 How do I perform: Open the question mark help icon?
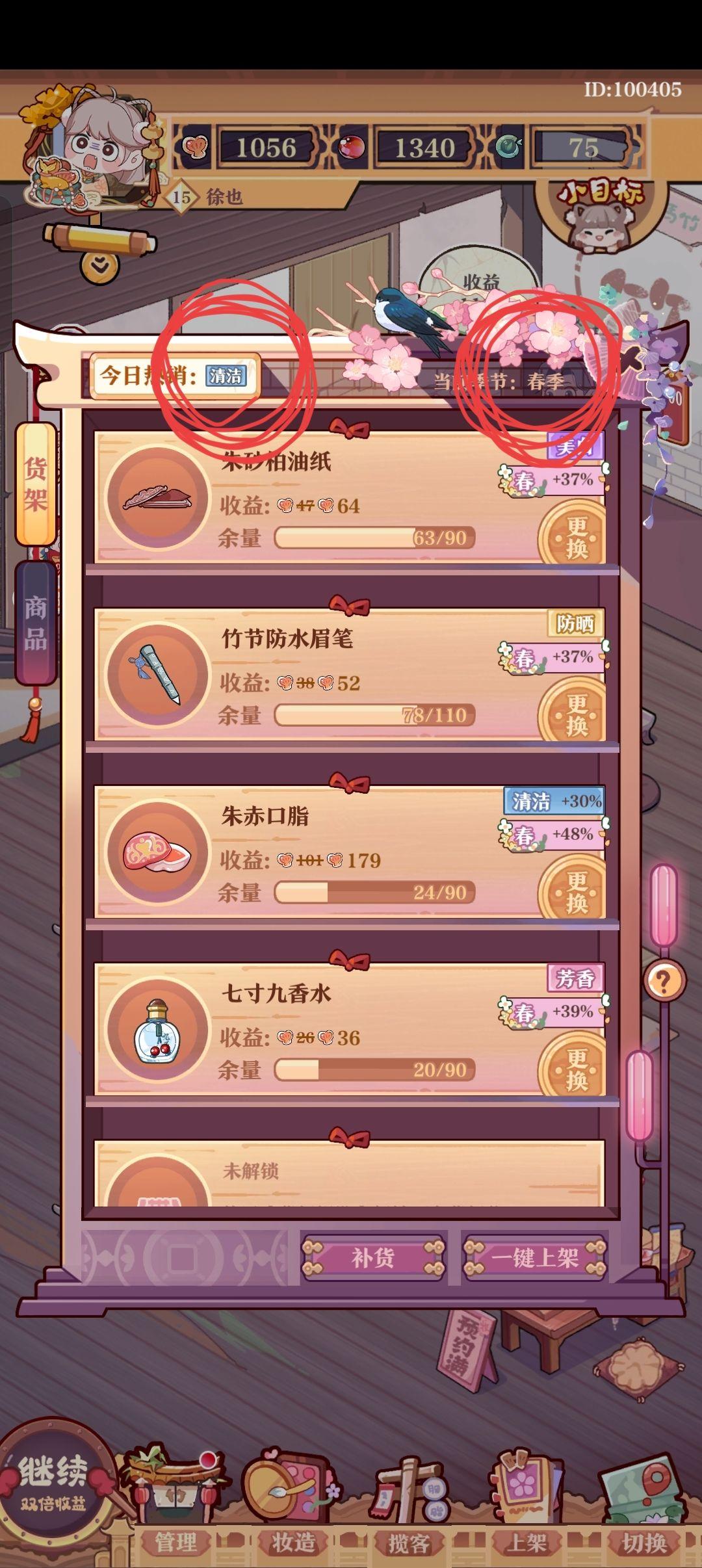coord(664,980)
